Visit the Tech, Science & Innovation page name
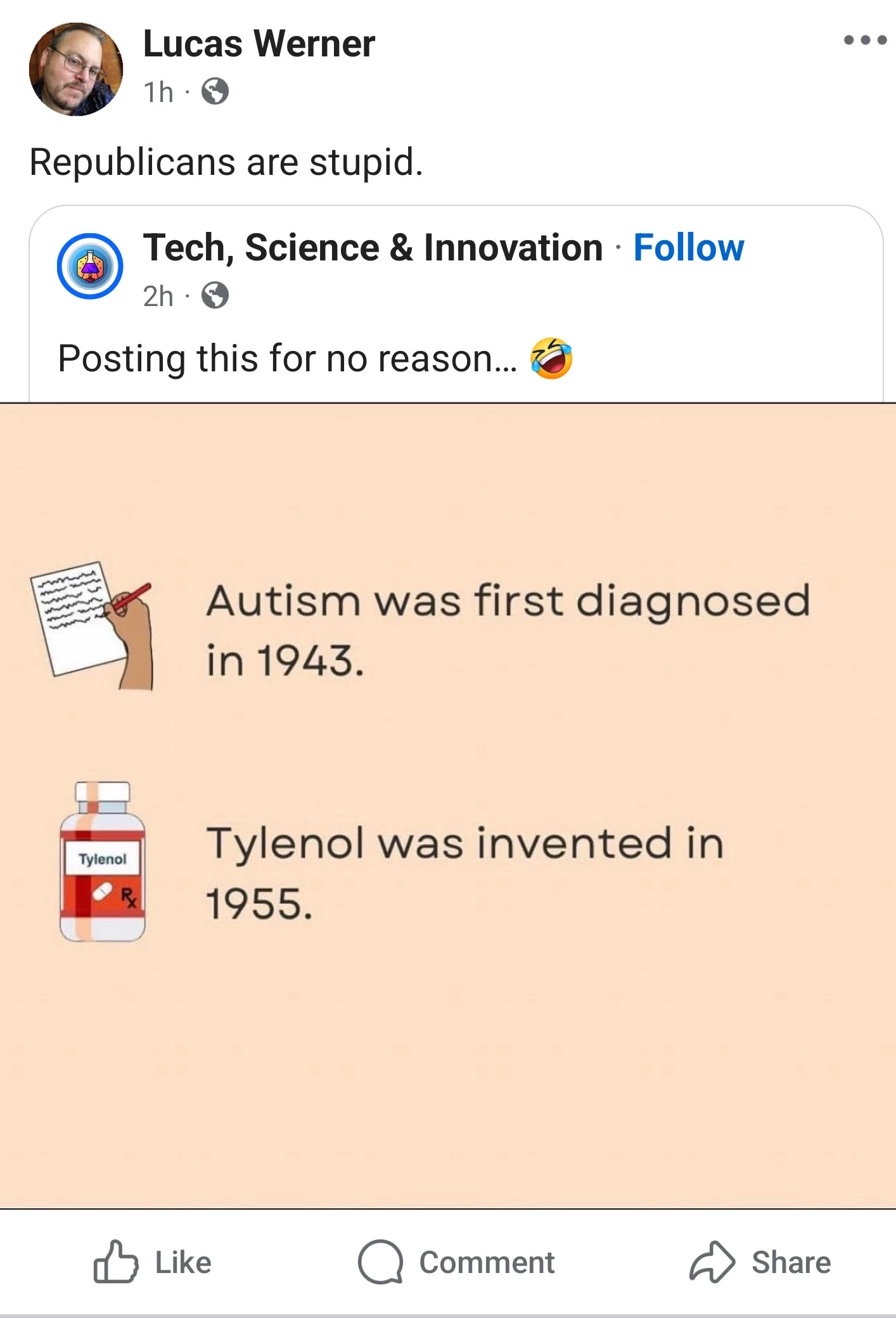This screenshot has width=896, height=1318. click(x=373, y=247)
